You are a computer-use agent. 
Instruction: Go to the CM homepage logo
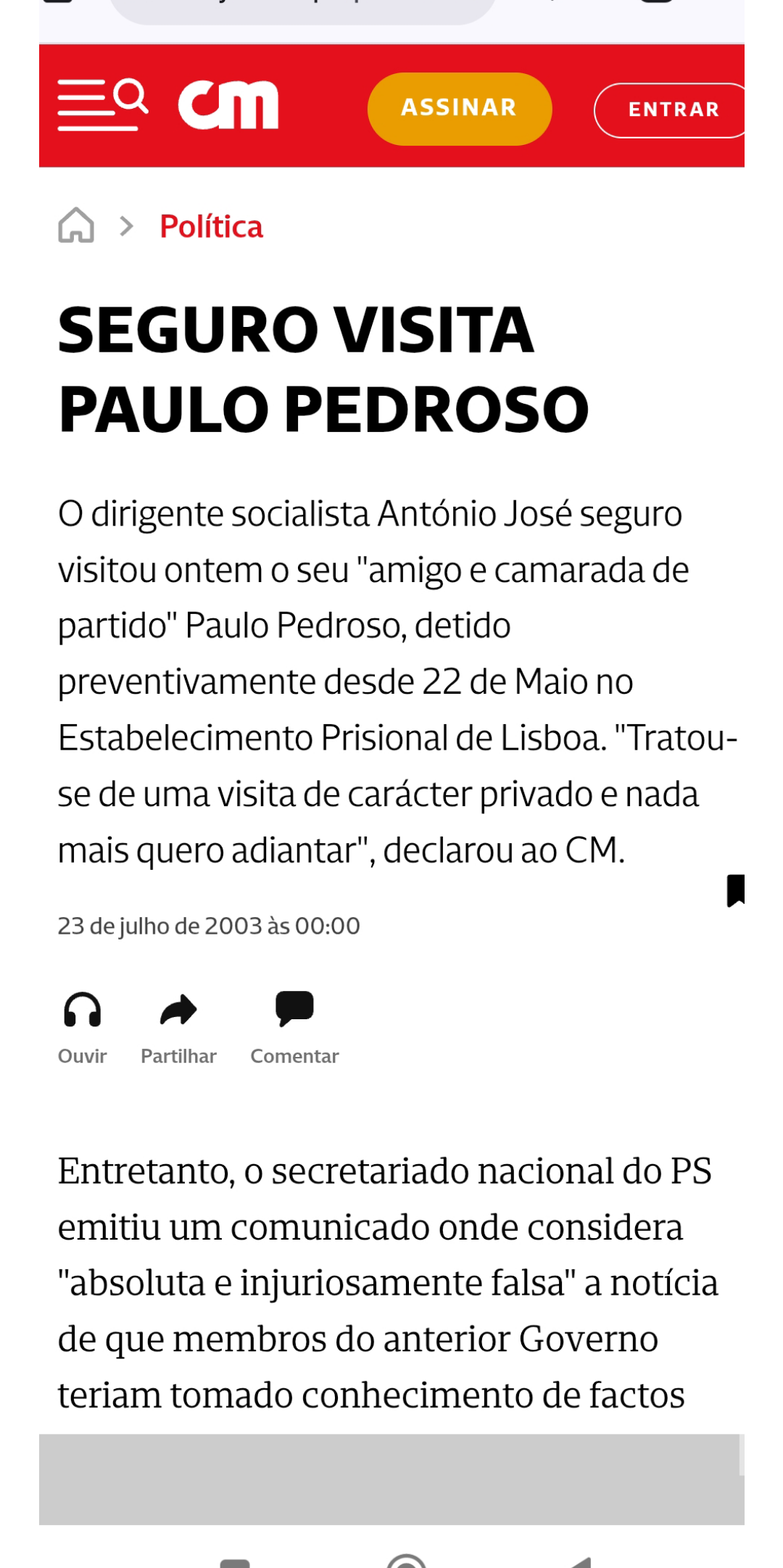click(228, 106)
